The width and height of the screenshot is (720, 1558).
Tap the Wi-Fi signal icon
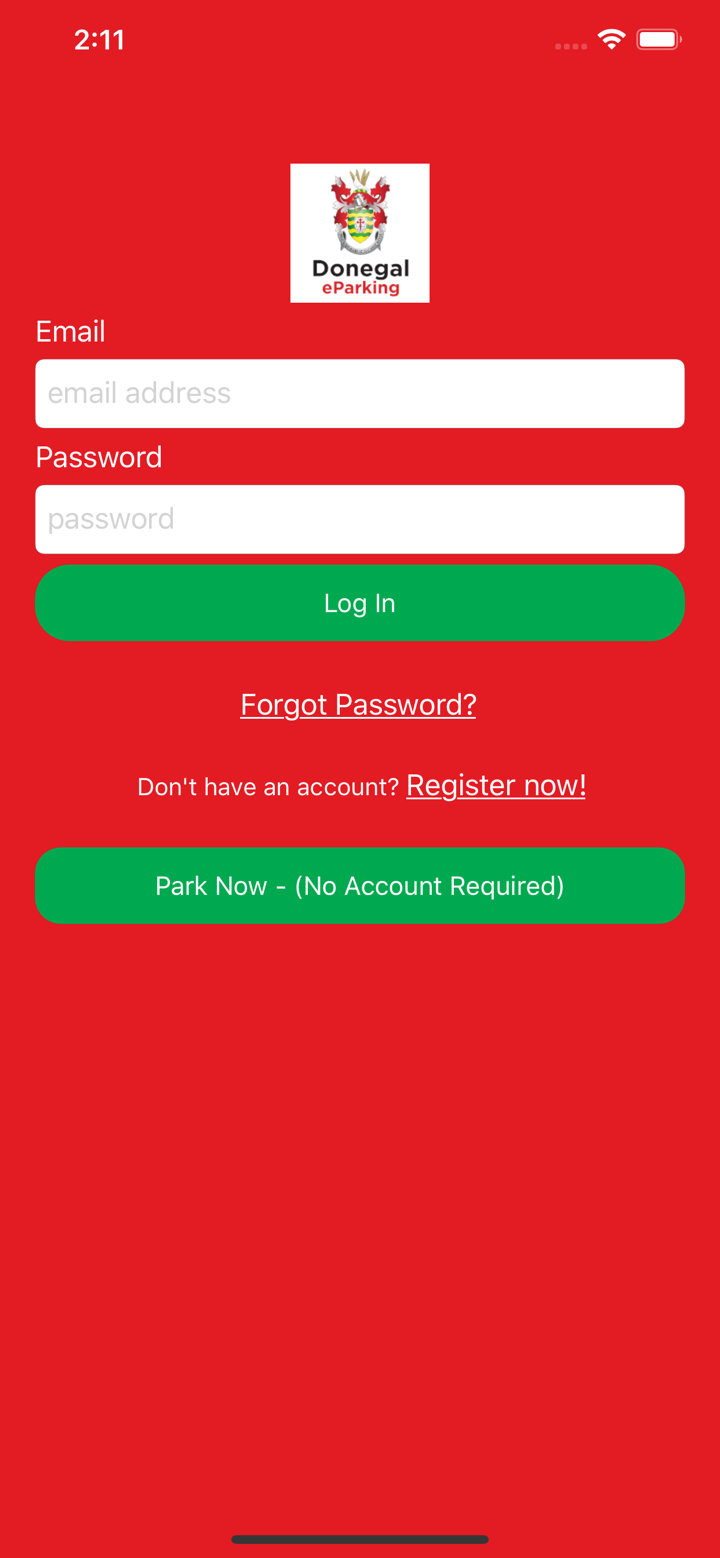tap(612, 38)
